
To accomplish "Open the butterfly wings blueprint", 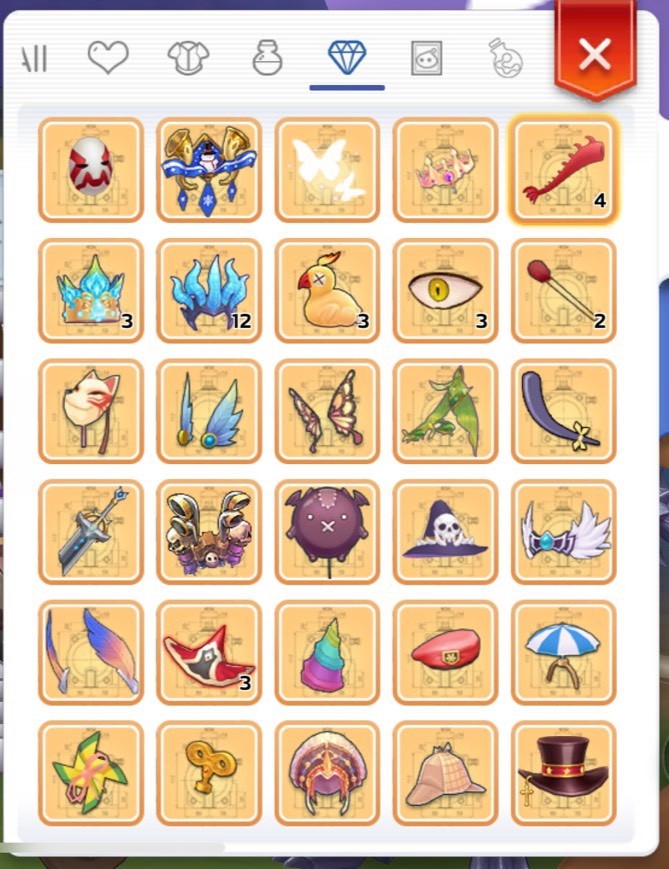I will tap(327, 411).
